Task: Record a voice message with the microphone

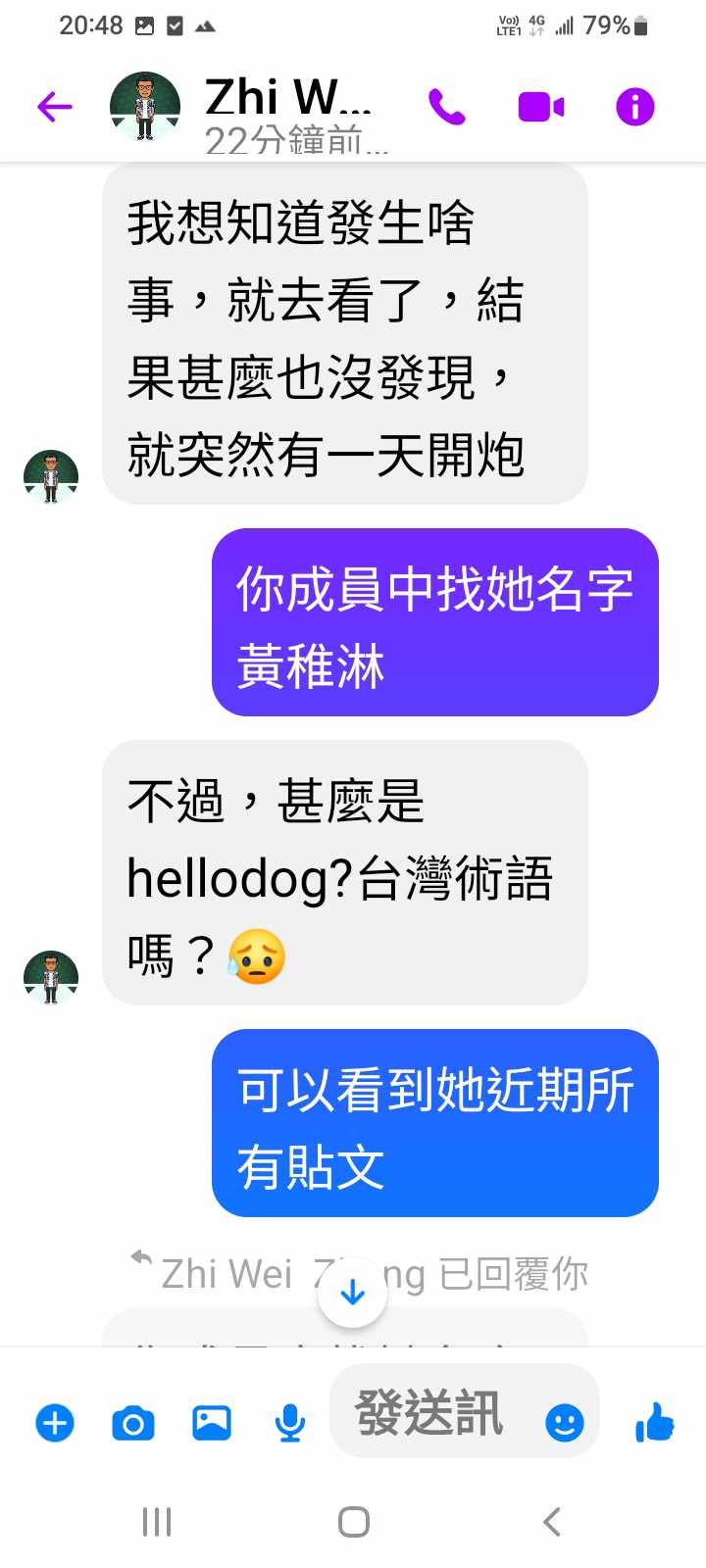Action: coord(289,1422)
